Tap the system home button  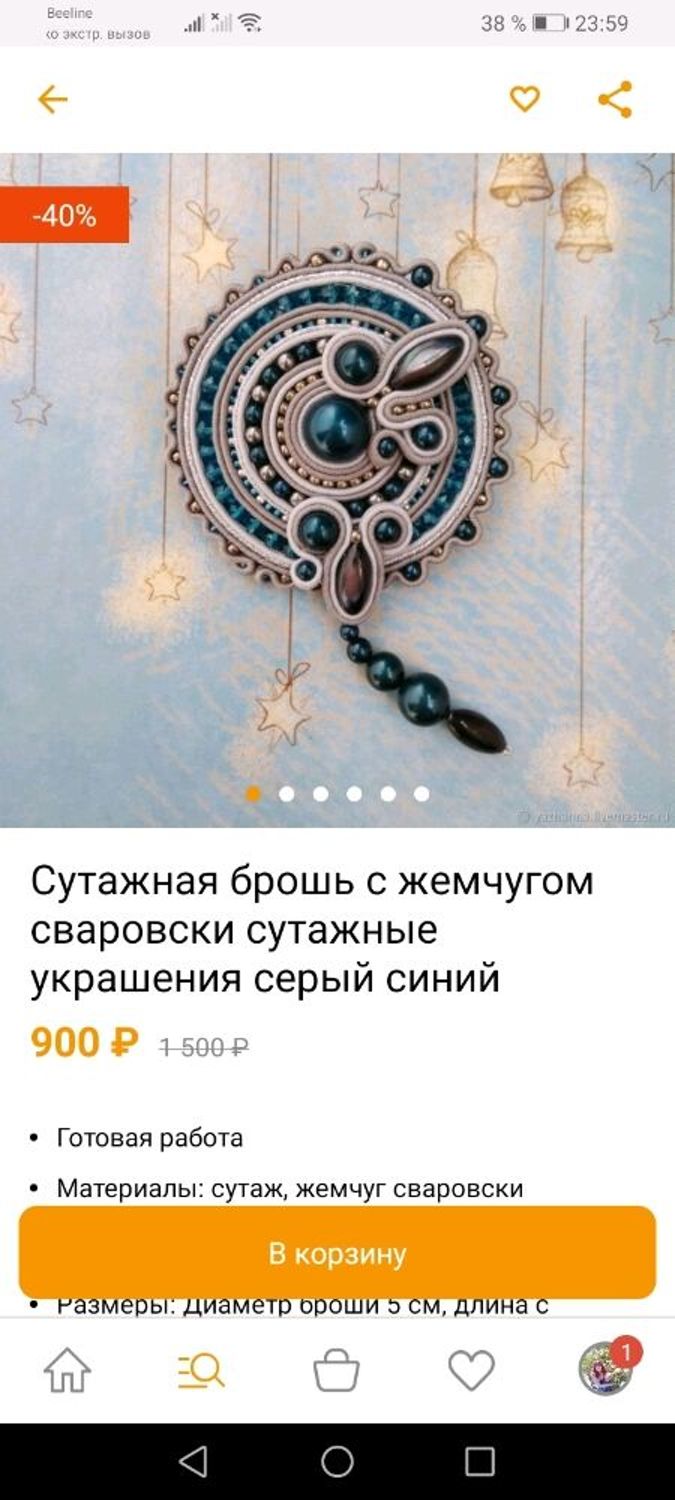[337, 1462]
